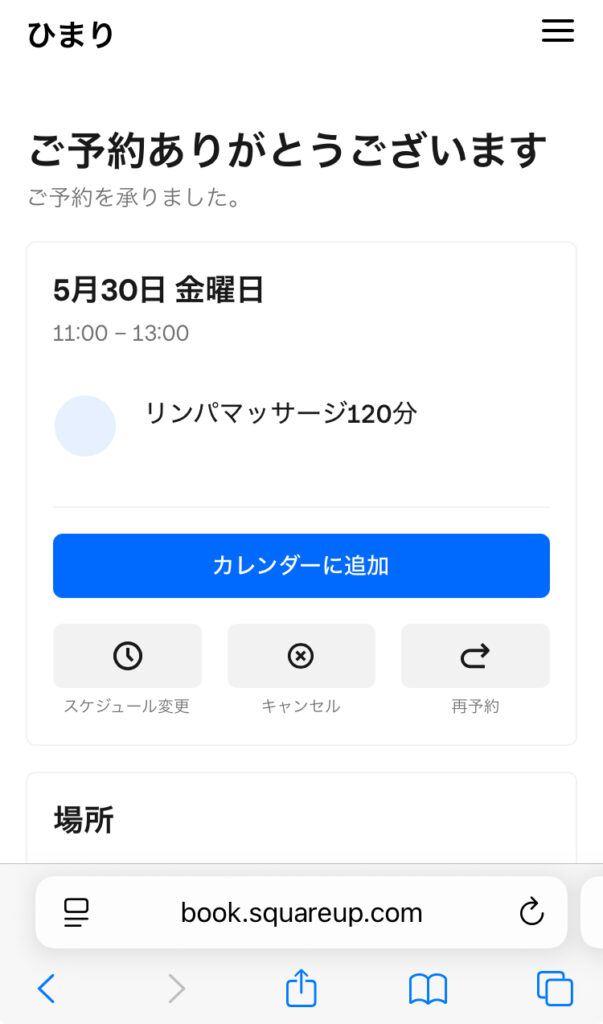
Task: Go back to the previous page
Action: (46, 989)
